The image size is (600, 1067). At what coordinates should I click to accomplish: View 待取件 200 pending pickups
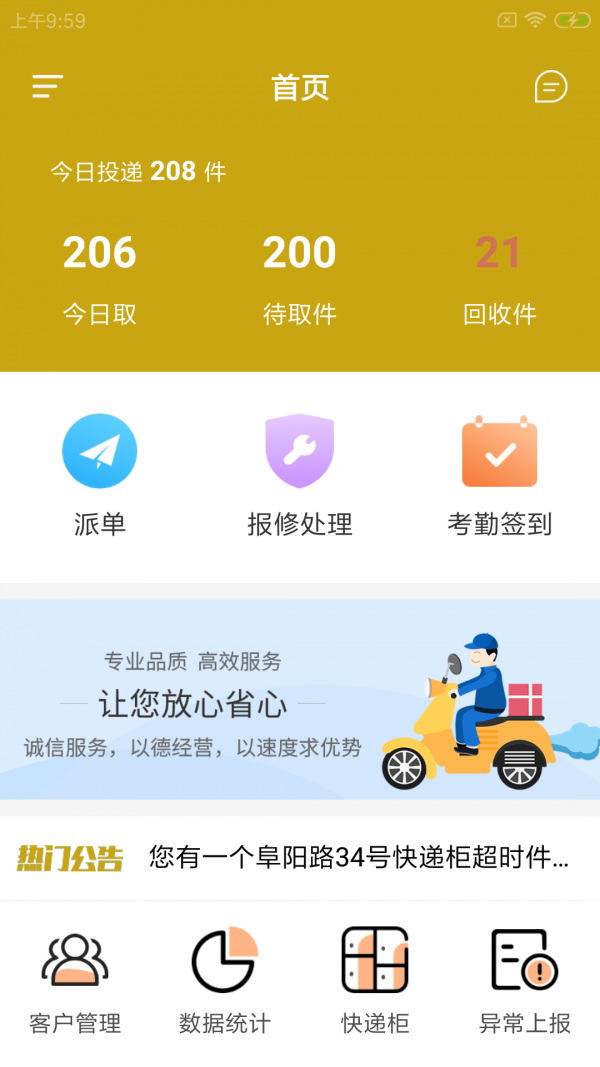(299, 278)
